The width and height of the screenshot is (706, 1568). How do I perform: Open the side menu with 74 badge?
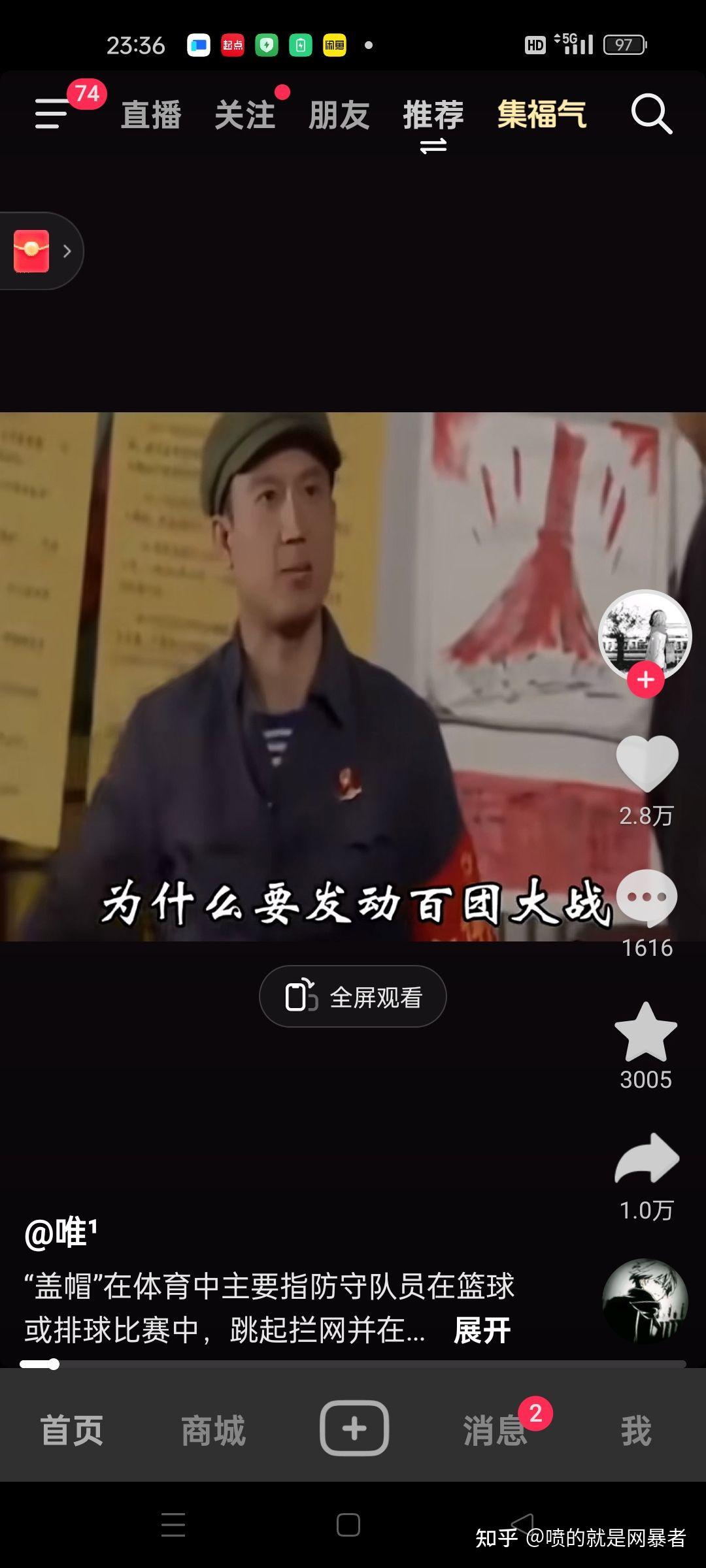coord(52,114)
